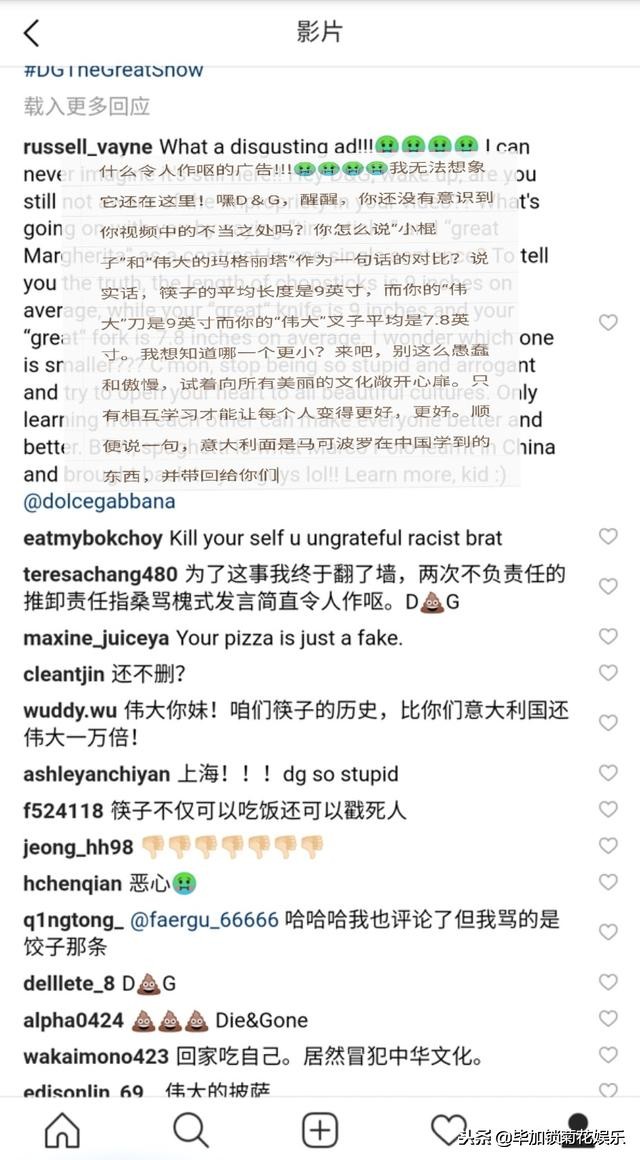Switch to the Search tab
This screenshot has width=640, height=1160.
pyautogui.click(x=190, y=1130)
